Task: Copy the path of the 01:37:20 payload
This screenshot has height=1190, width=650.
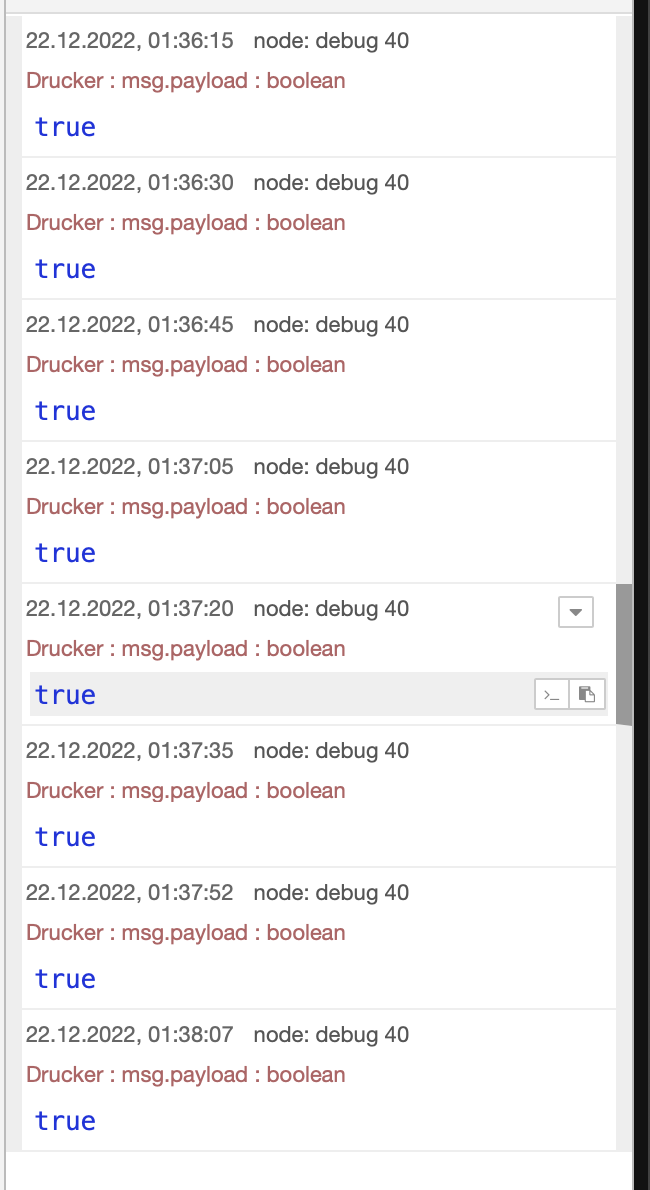Action: click(x=552, y=694)
